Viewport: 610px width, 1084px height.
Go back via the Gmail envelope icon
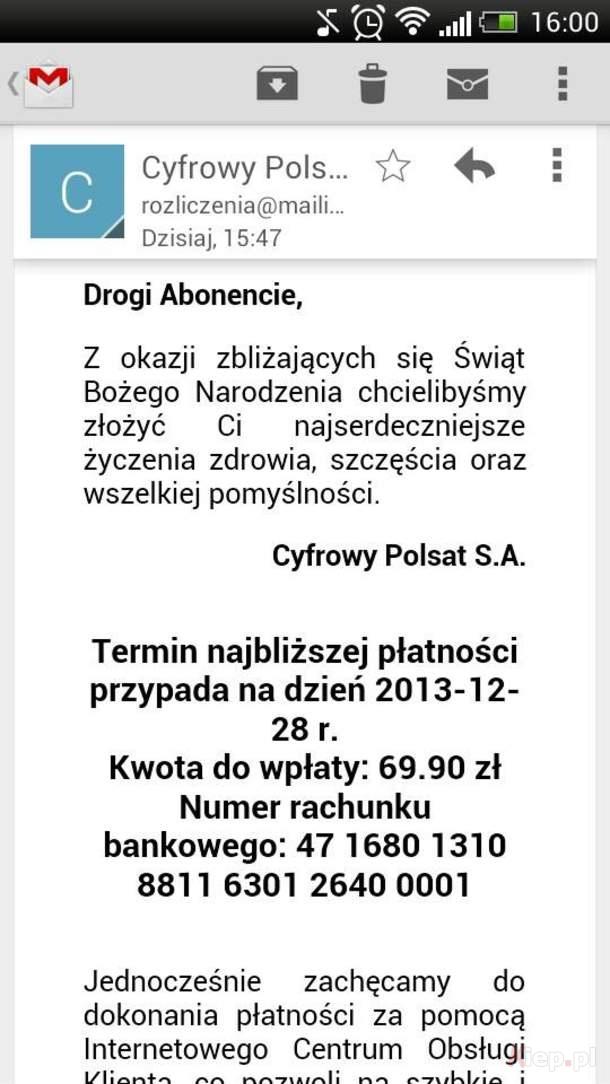[41, 84]
